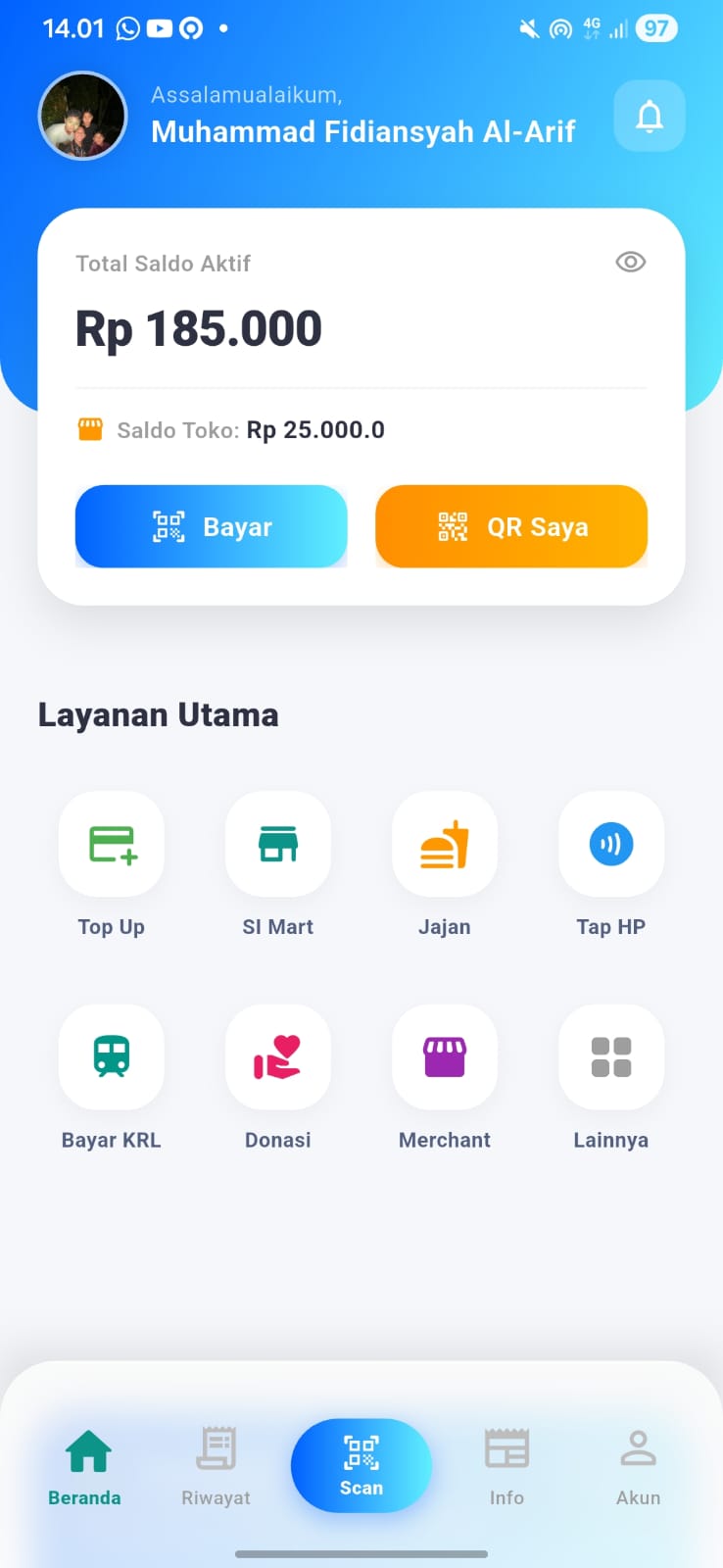Open Lainnya for more services
The image size is (723, 1568).
point(610,1057)
